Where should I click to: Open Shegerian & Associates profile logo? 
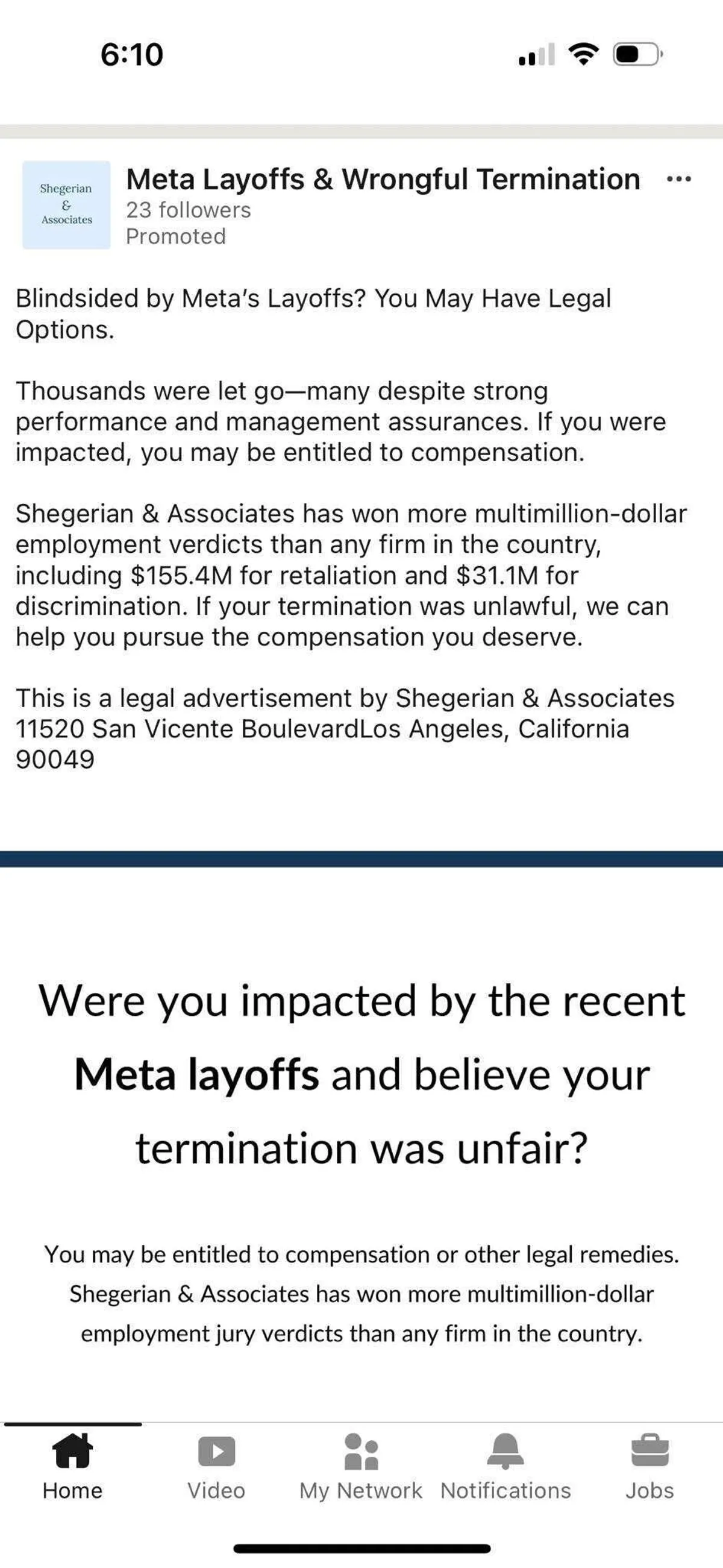click(x=66, y=205)
